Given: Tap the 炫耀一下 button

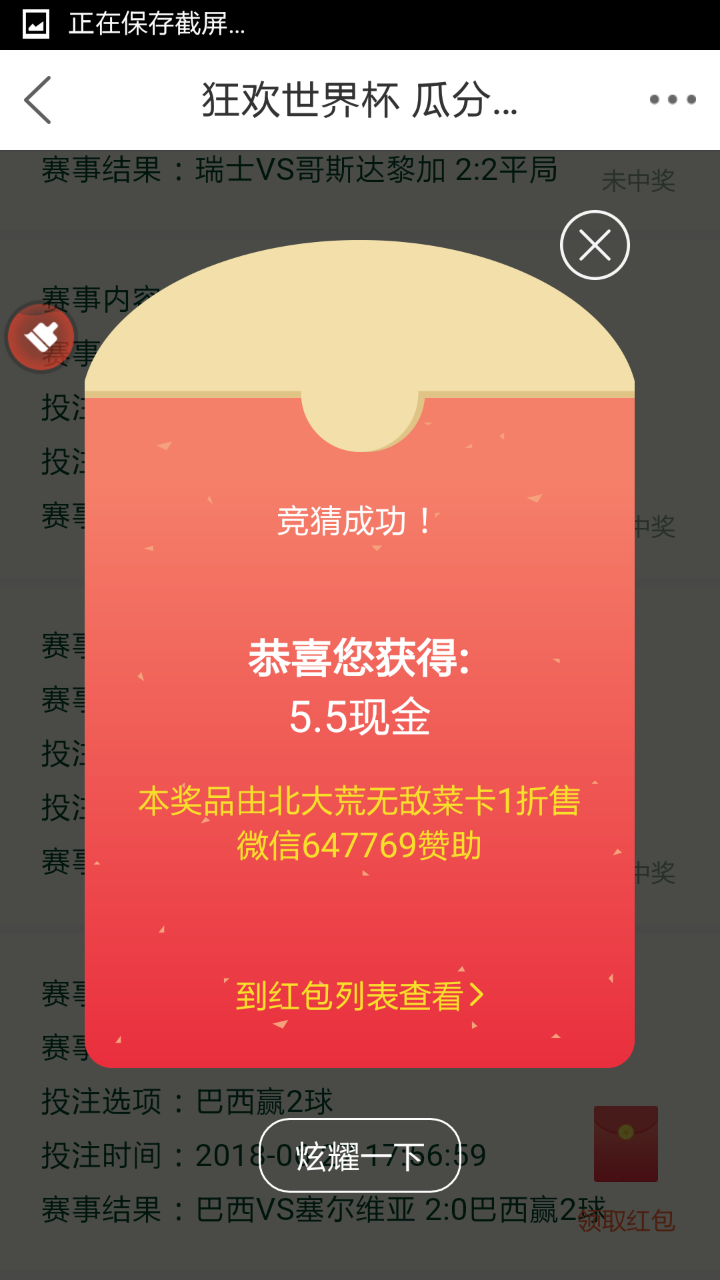Looking at the screenshot, I should point(360,1156).
